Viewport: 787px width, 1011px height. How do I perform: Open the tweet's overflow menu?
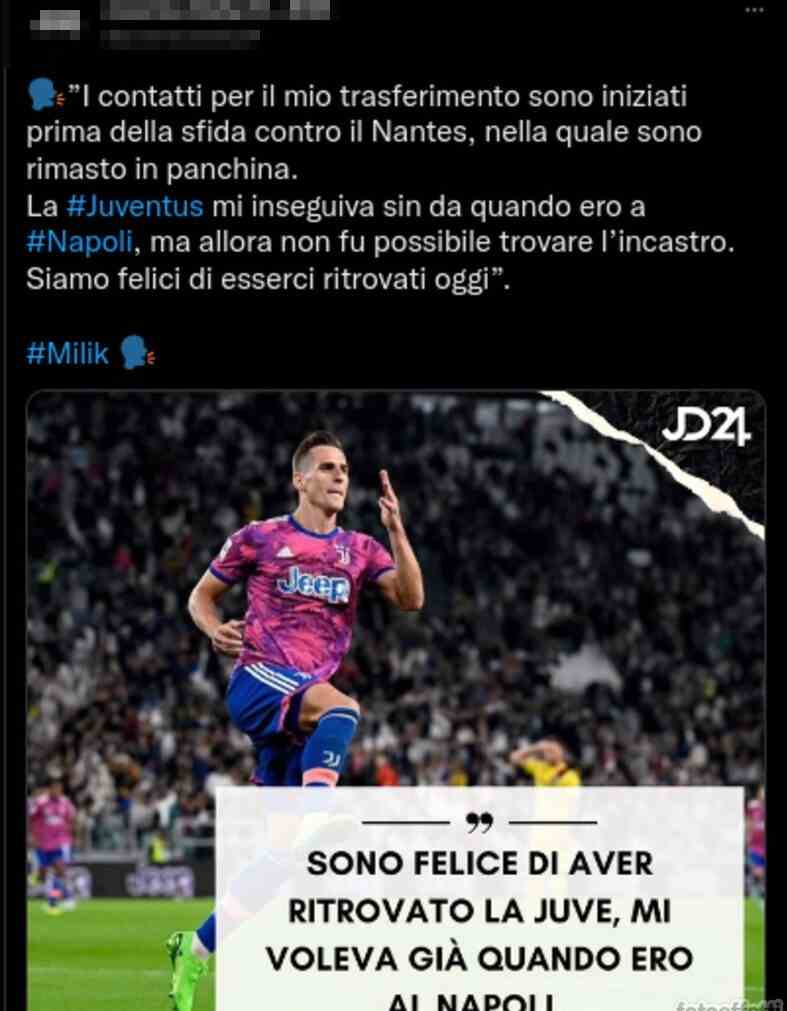click(x=754, y=9)
